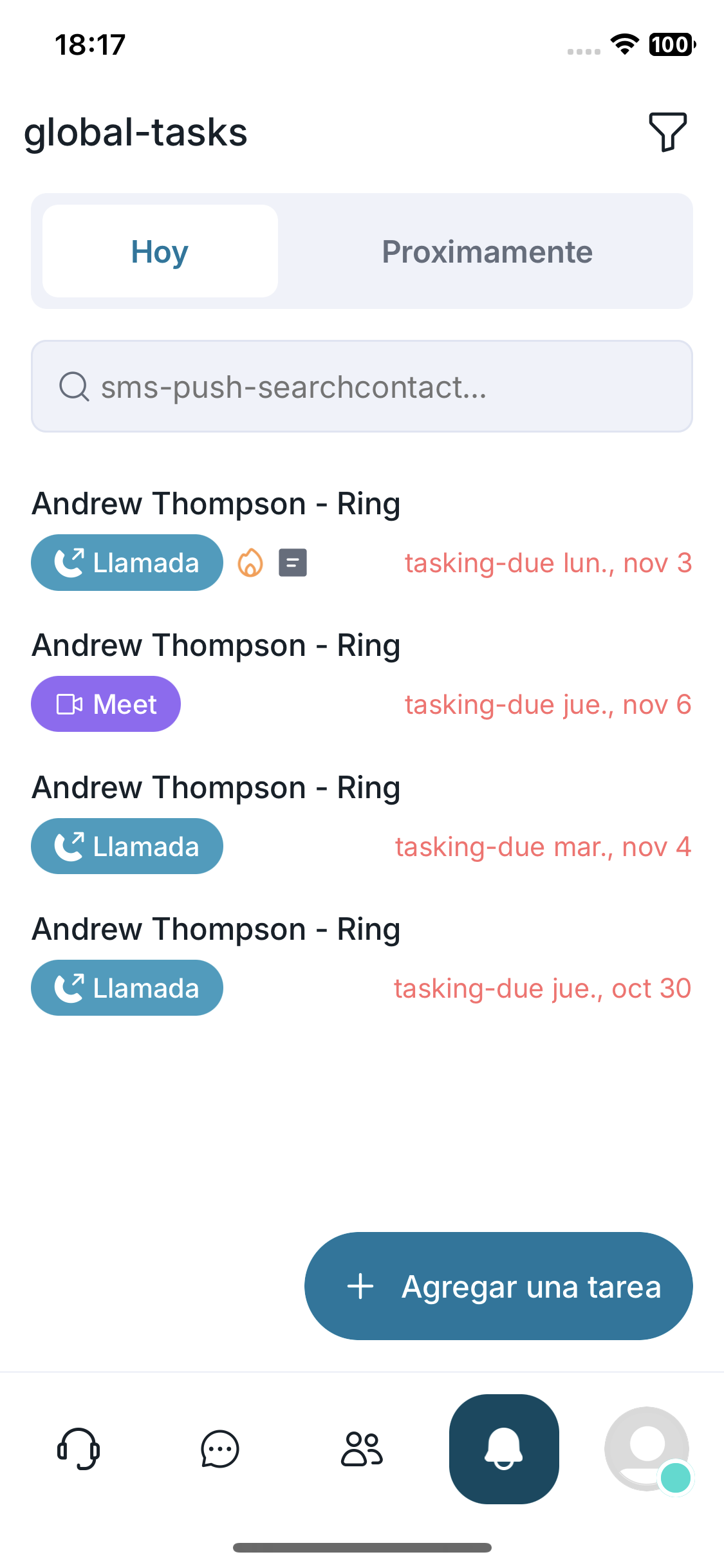
Task: Open the Meet task due jue., nov 6
Action: pyautogui.click(x=216, y=646)
